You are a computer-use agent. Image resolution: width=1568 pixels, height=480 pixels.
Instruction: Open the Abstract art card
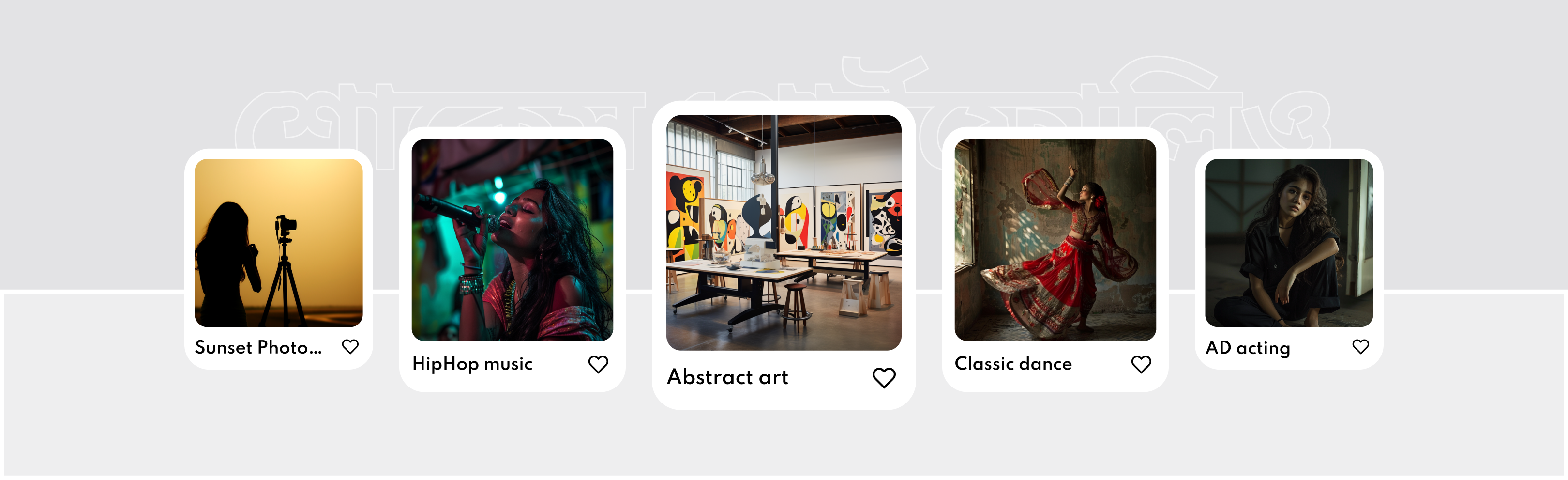pos(784,232)
